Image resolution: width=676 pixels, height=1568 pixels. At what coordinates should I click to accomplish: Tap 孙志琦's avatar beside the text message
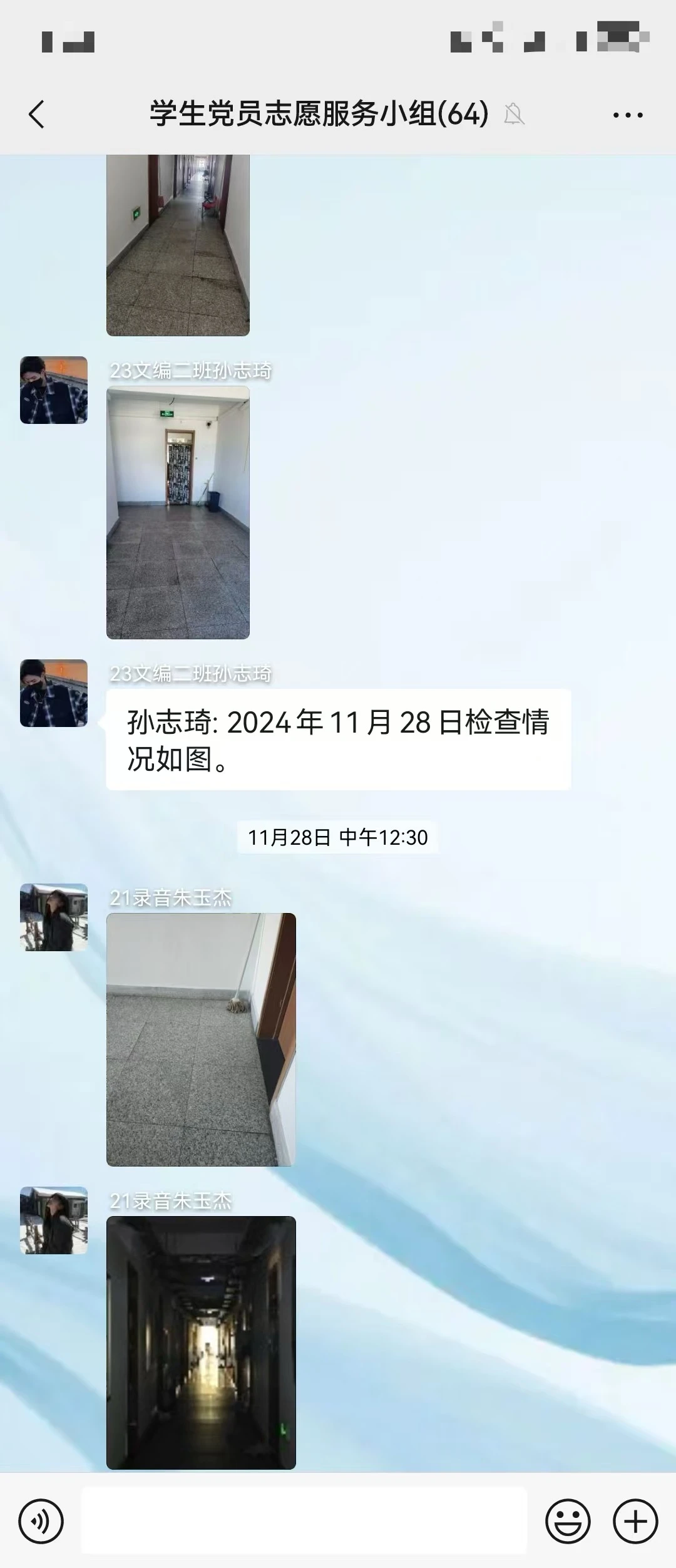(54, 693)
